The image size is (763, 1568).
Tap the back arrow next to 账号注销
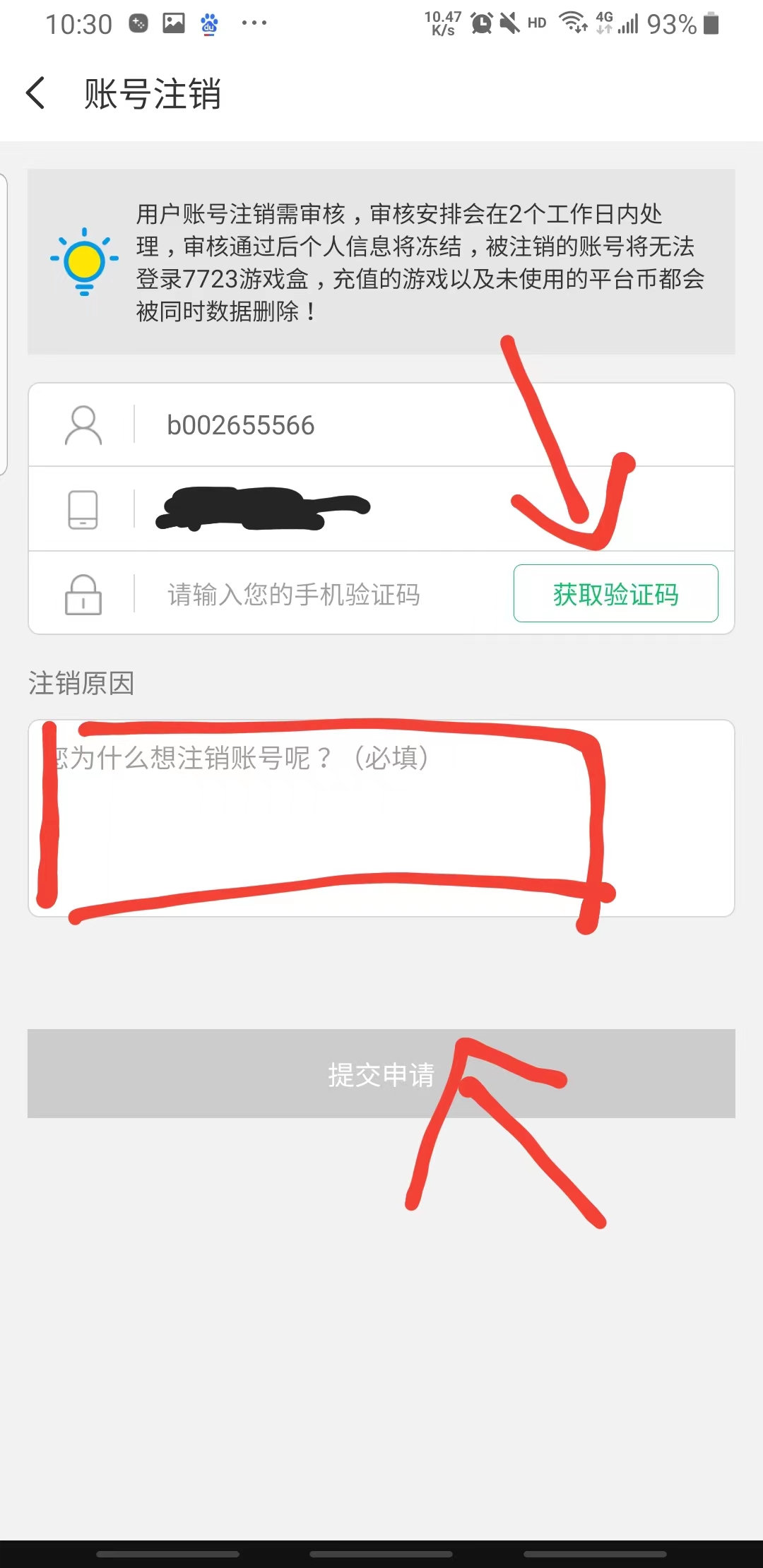[x=35, y=93]
